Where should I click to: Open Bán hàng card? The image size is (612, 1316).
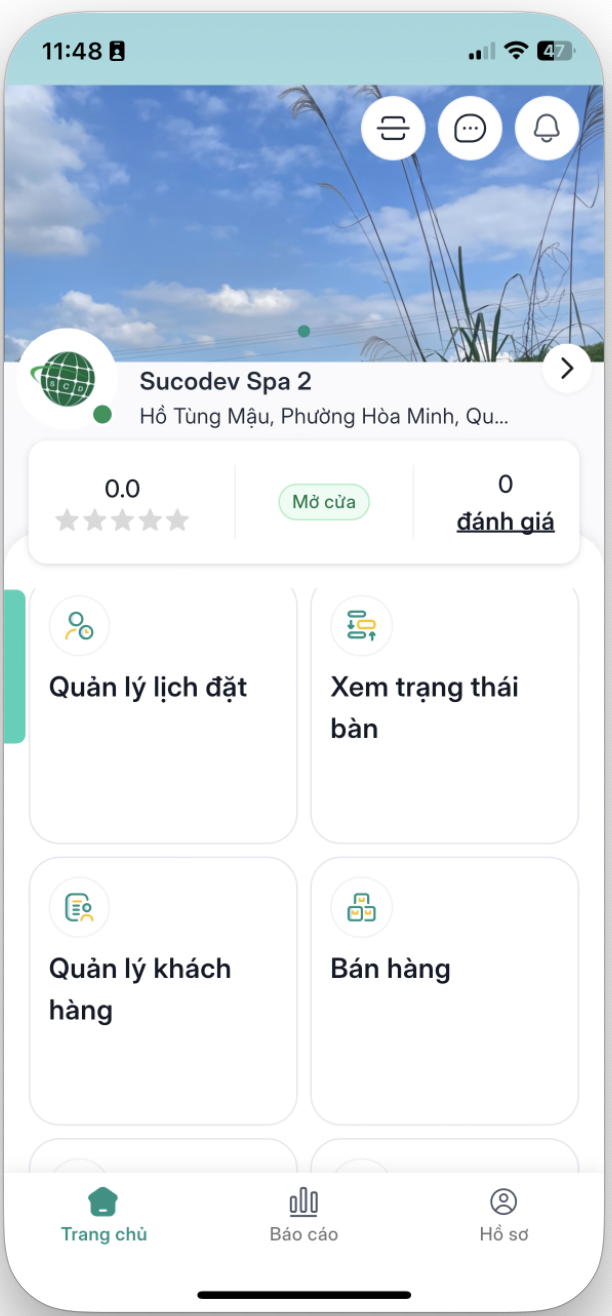click(x=444, y=990)
